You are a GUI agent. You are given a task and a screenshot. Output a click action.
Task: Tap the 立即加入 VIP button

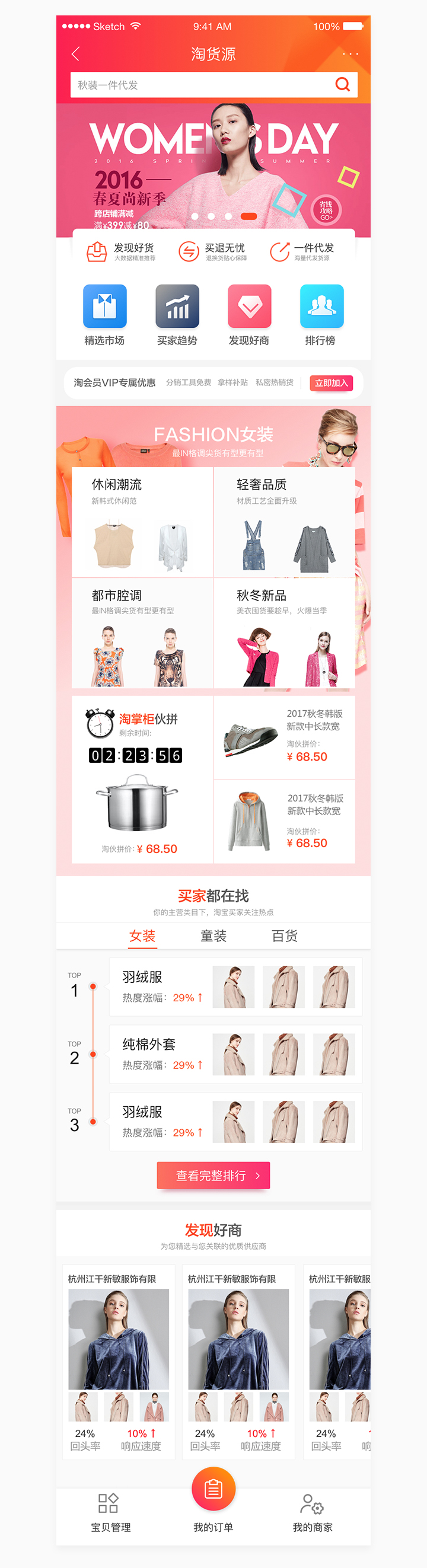tap(332, 383)
